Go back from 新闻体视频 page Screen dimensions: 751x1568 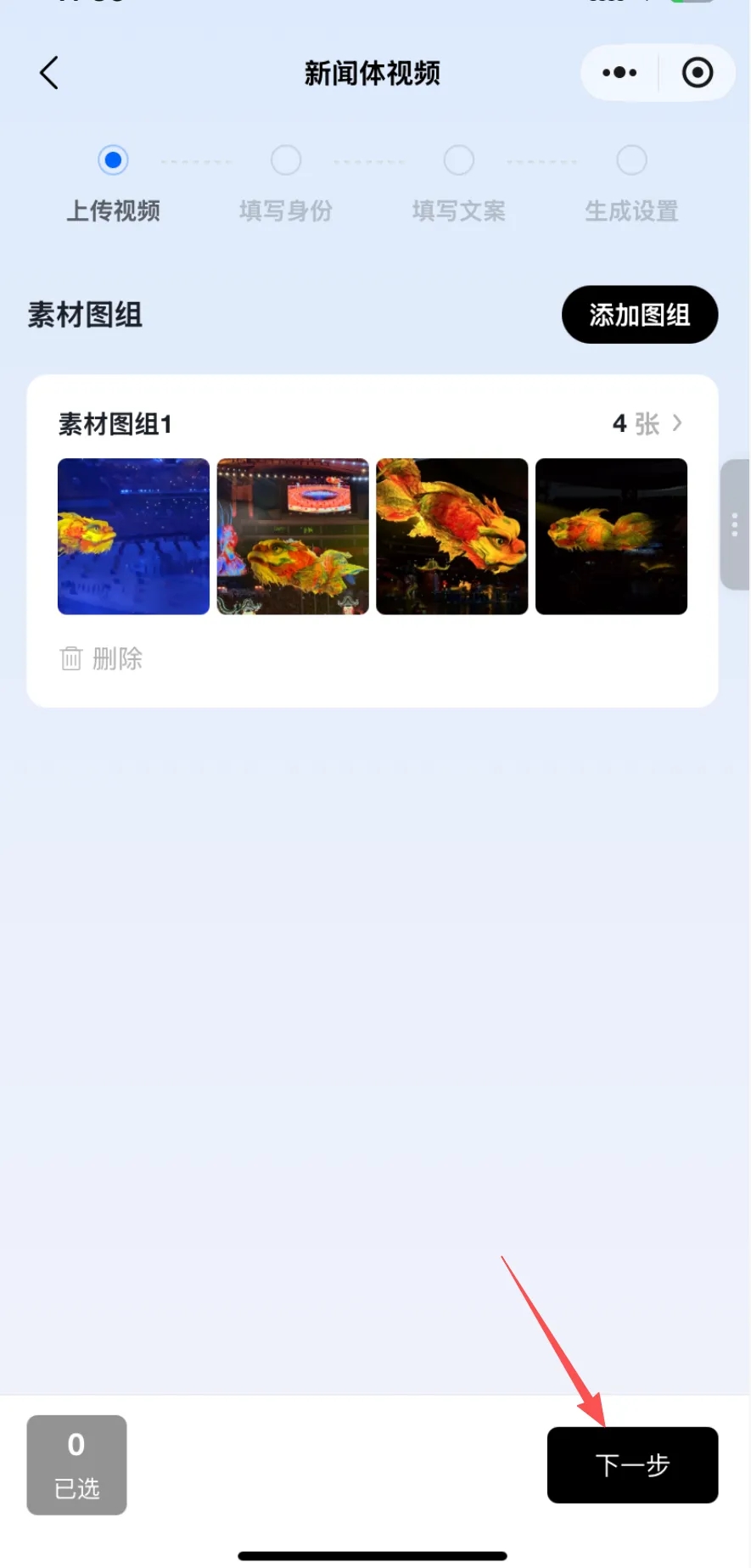pos(49,73)
